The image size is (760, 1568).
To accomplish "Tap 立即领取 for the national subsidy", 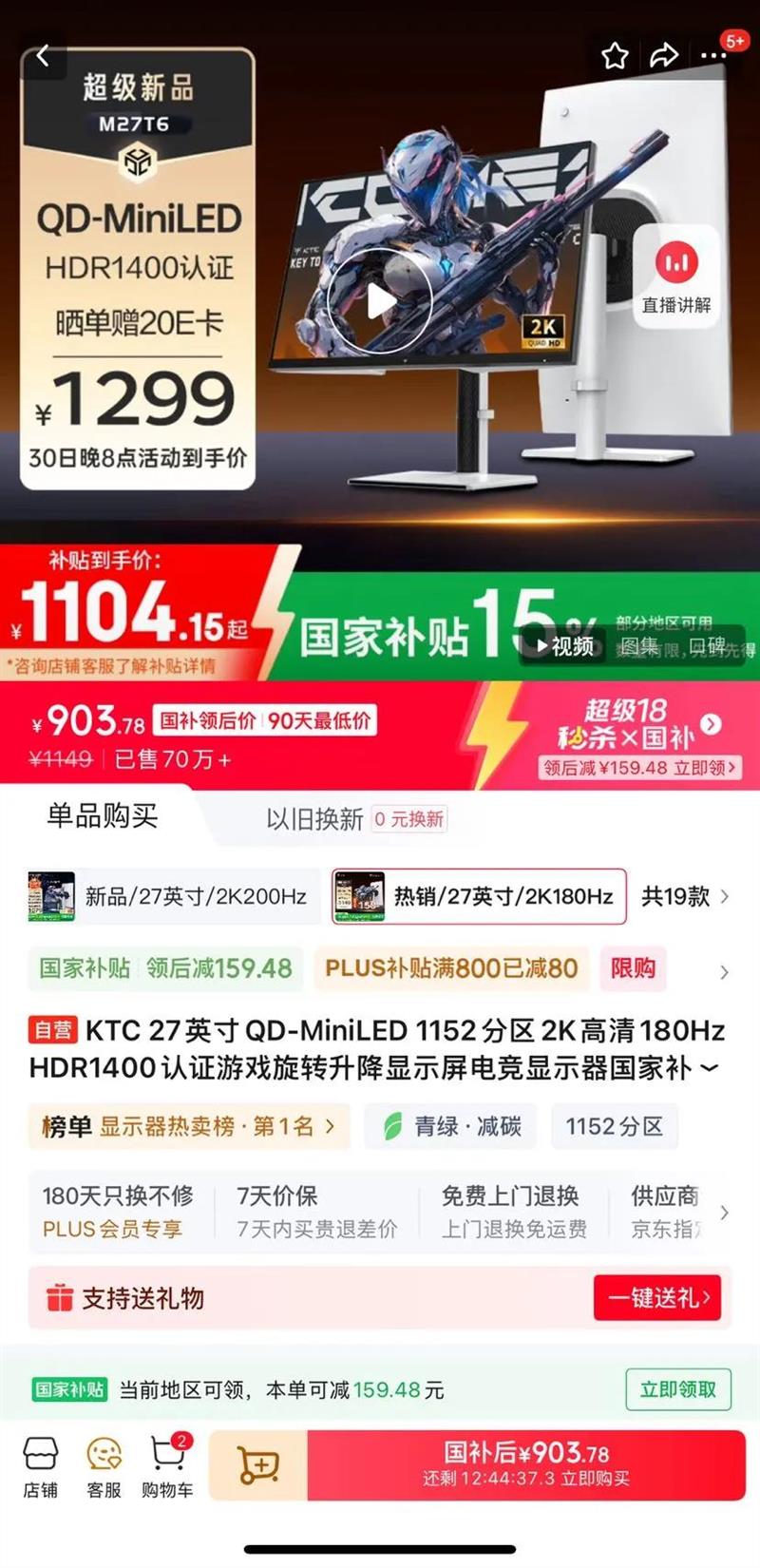I will click(x=678, y=1389).
